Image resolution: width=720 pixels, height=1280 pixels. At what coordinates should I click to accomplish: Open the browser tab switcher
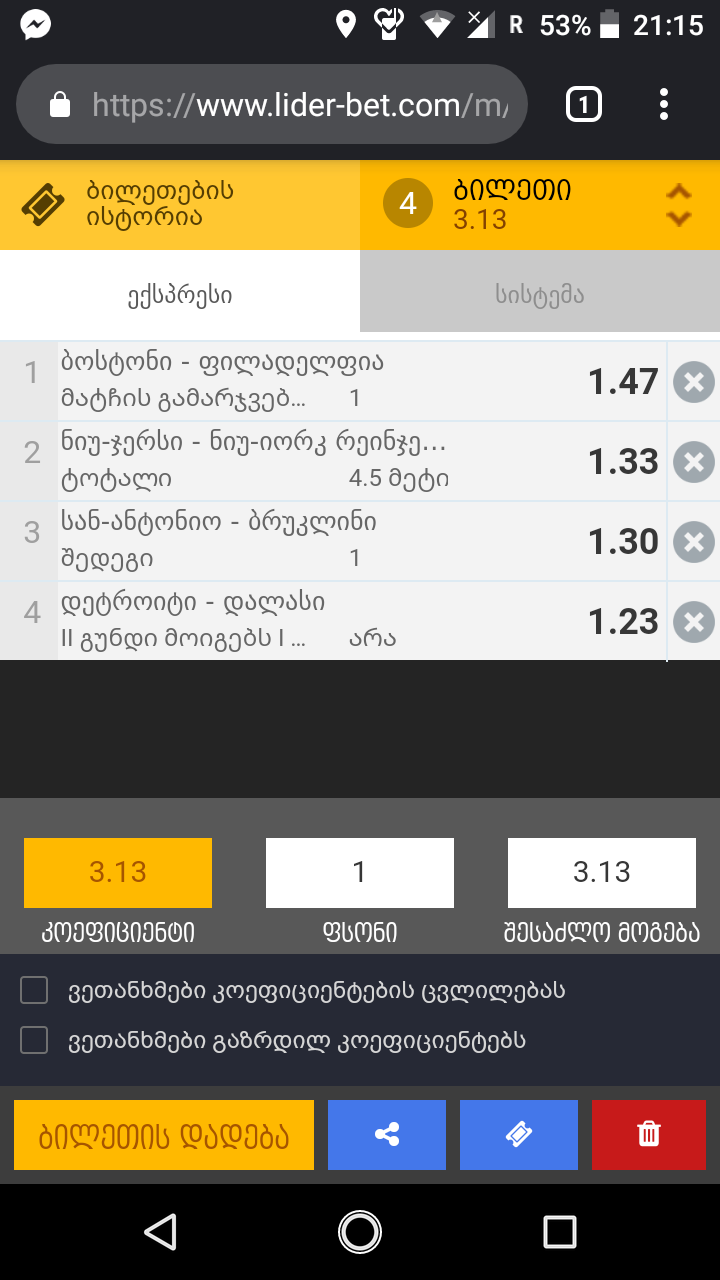click(x=584, y=104)
